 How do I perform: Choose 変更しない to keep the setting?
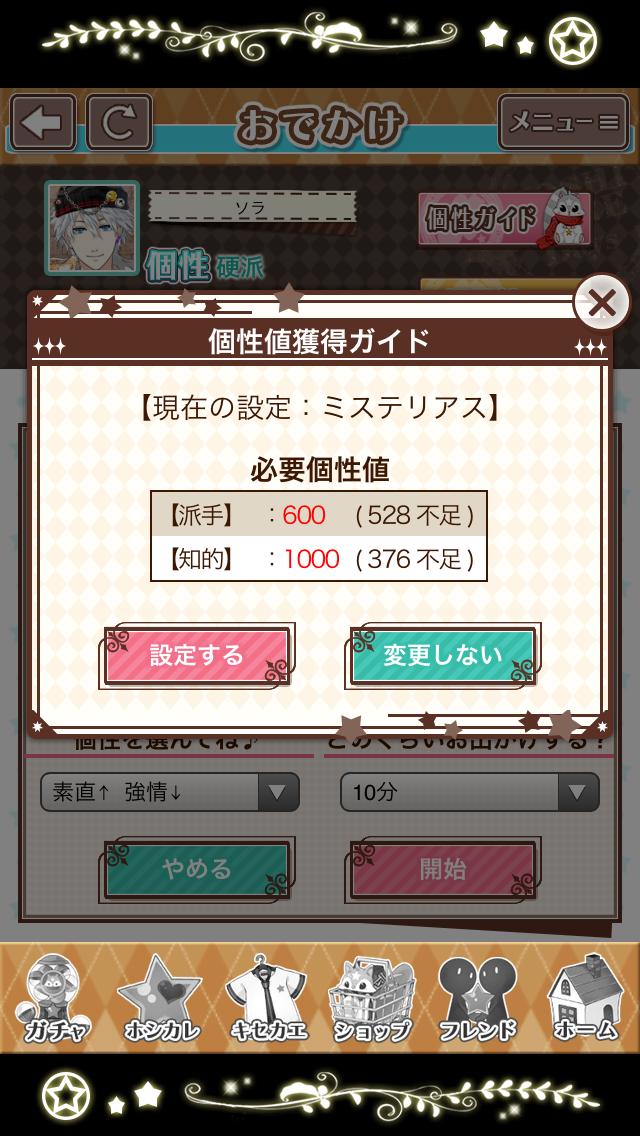click(x=442, y=655)
